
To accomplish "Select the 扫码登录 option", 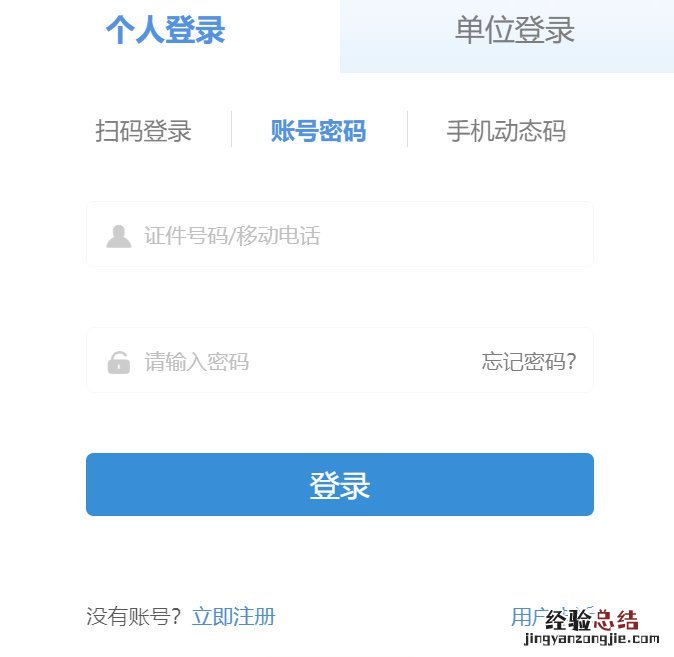I will pos(143,131).
